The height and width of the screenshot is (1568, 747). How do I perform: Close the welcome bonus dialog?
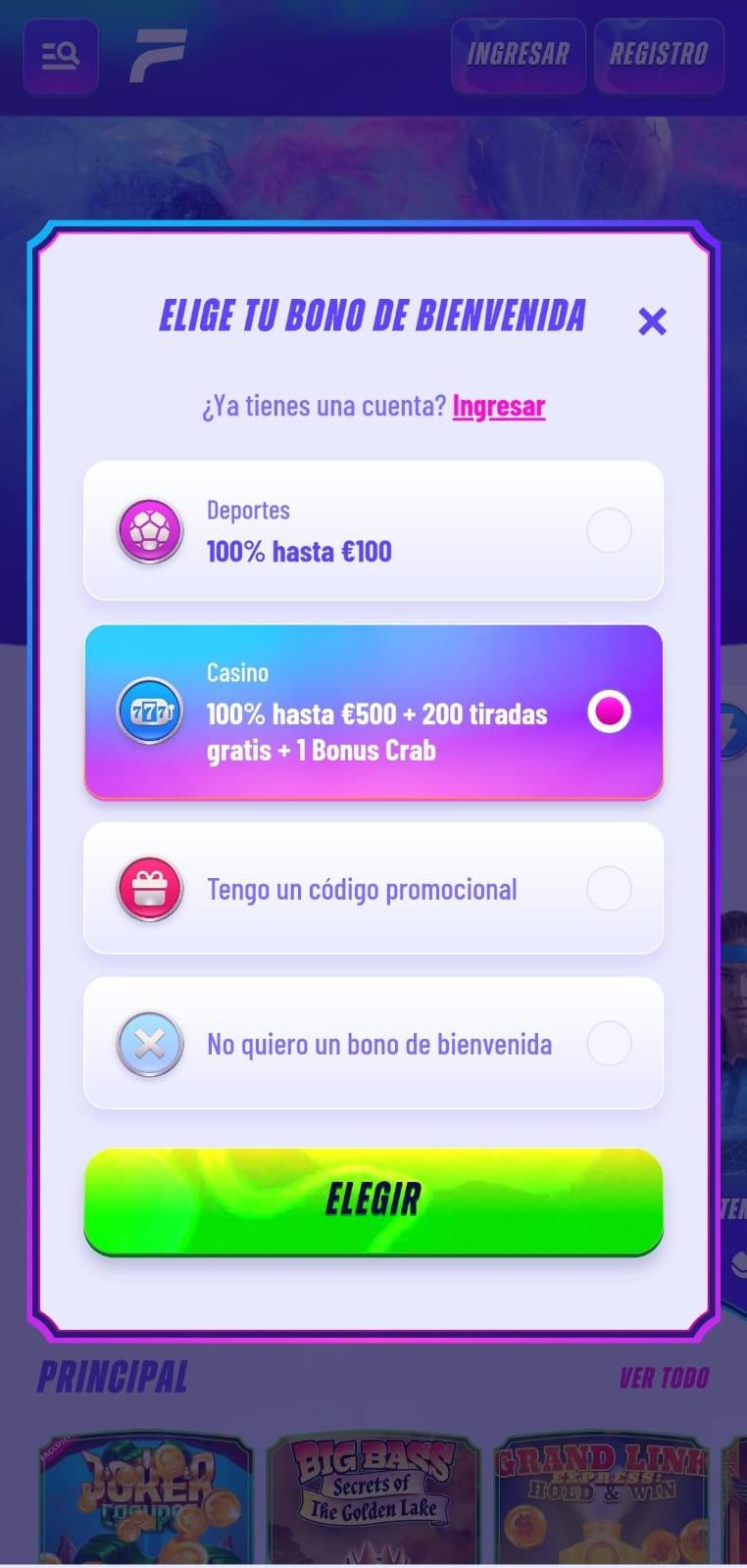[652, 321]
